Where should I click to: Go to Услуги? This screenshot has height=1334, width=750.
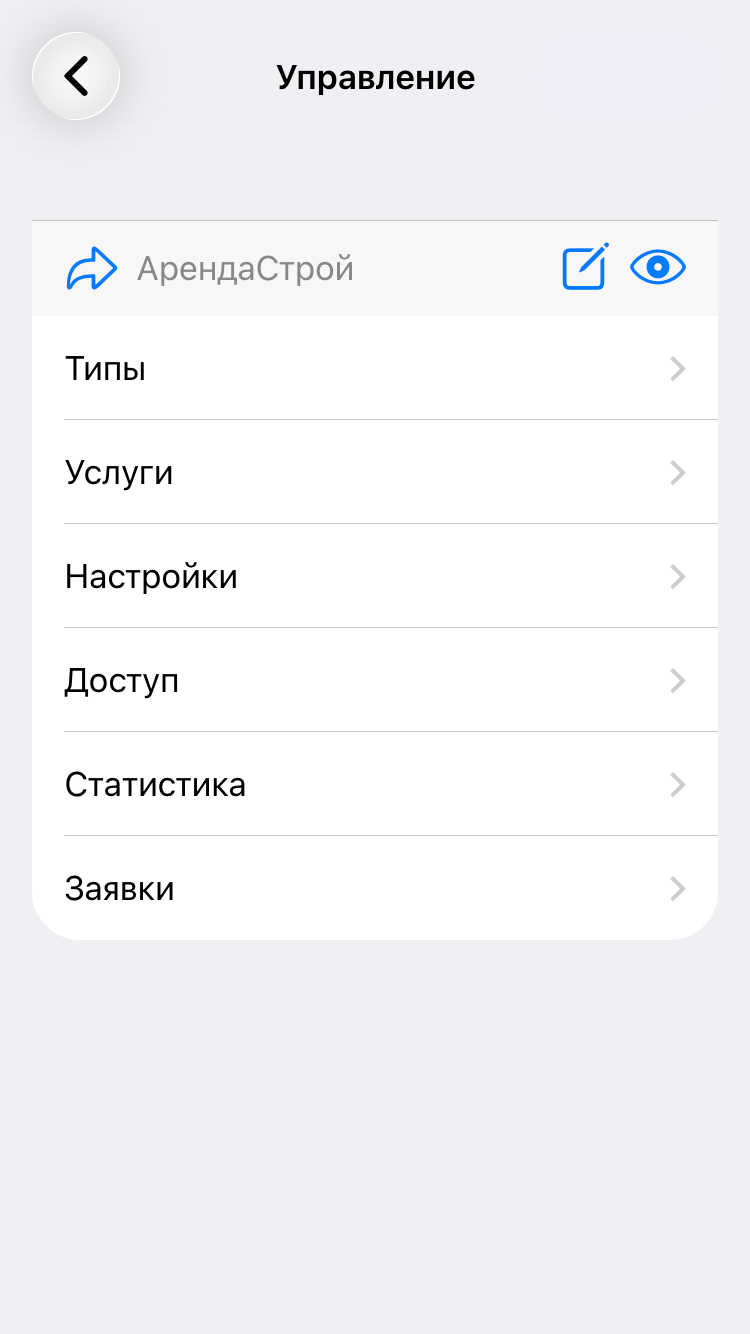click(x=375, y=472)
